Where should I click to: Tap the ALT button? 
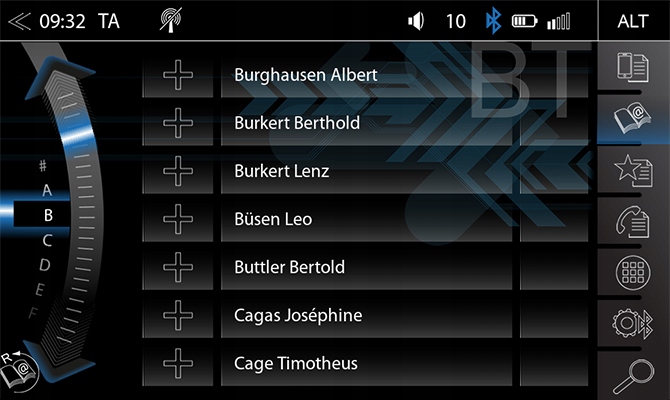tap(633, 21)
